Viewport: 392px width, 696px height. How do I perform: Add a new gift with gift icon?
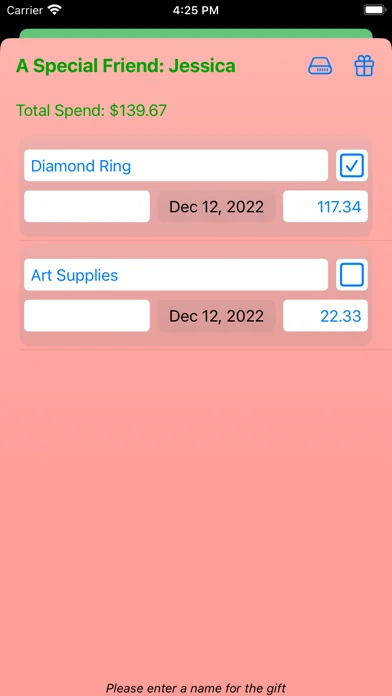point(364,66)
